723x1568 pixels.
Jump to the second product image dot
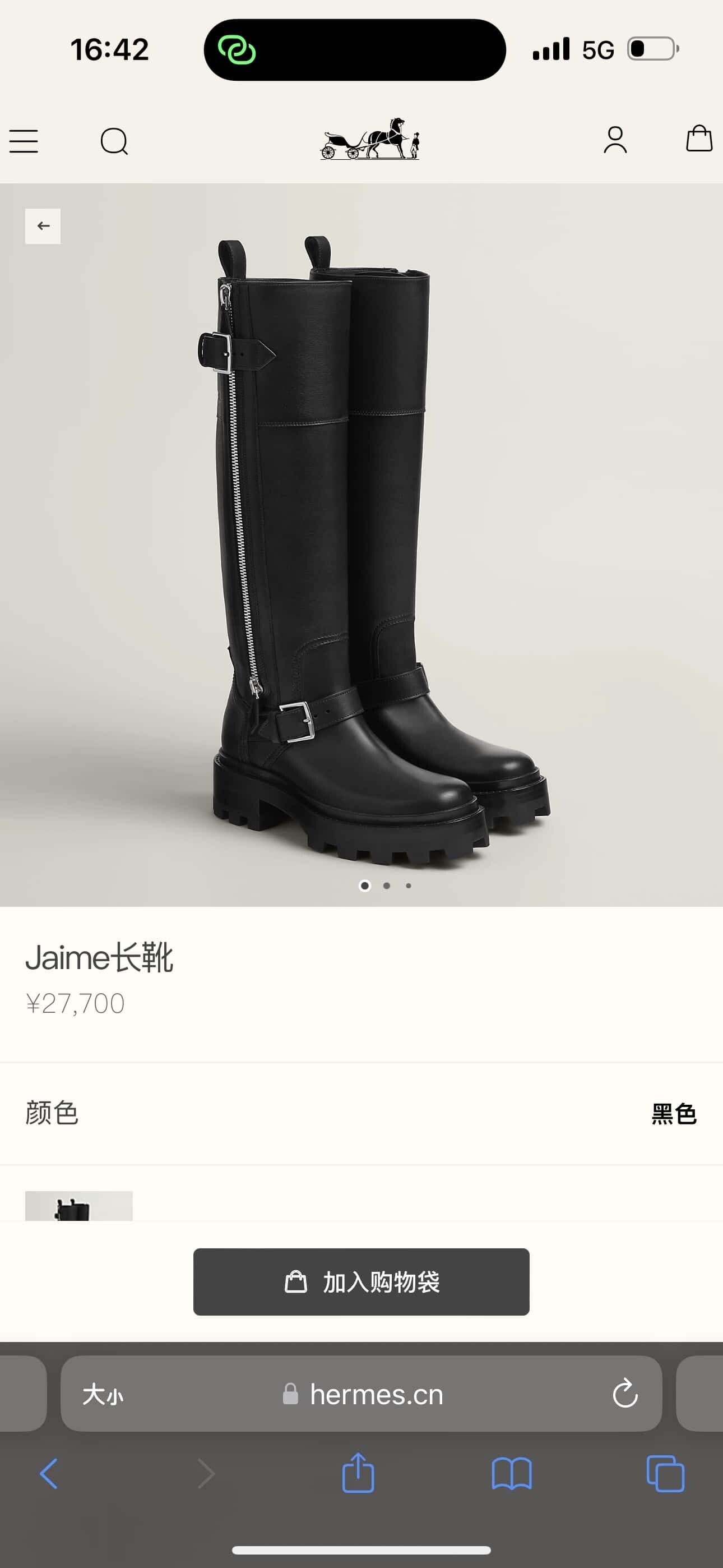pyautogui.click(x=387, y=886)
